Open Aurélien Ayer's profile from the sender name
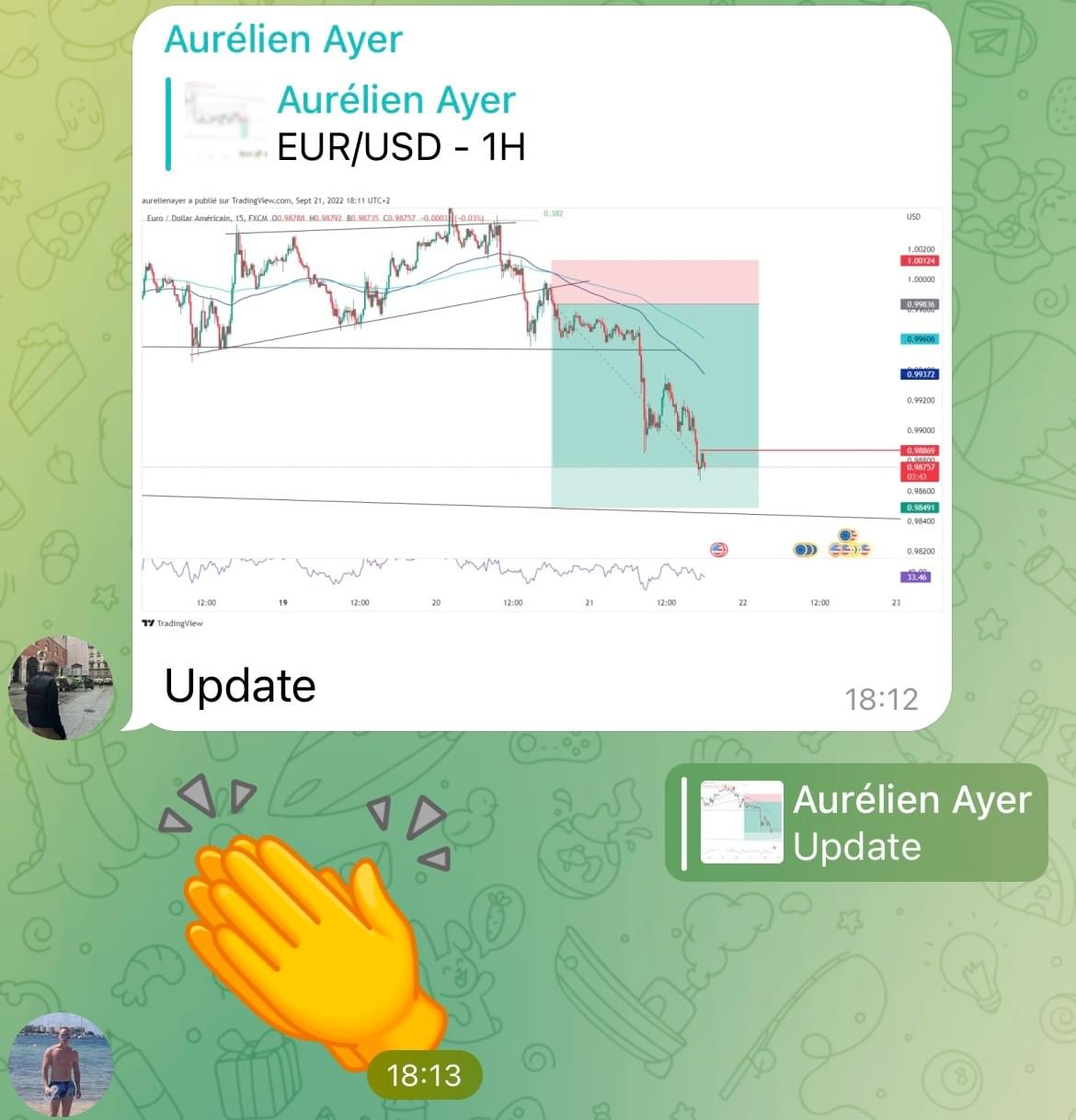 pos(283,40)
